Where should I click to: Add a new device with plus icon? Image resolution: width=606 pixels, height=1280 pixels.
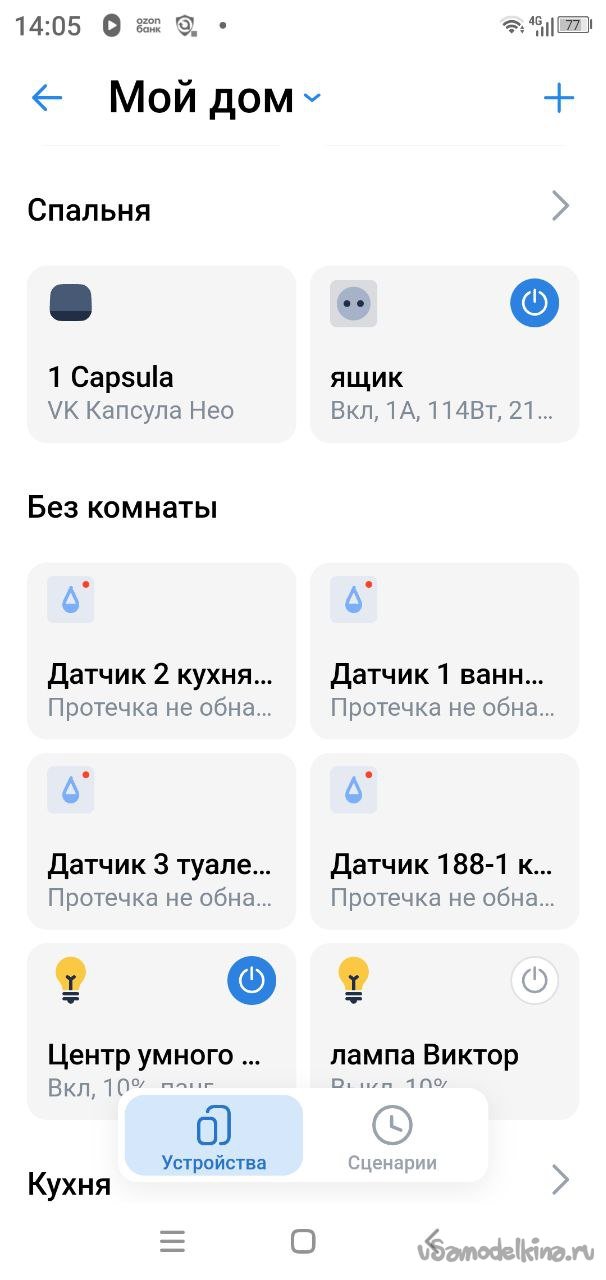click(558, 97)
